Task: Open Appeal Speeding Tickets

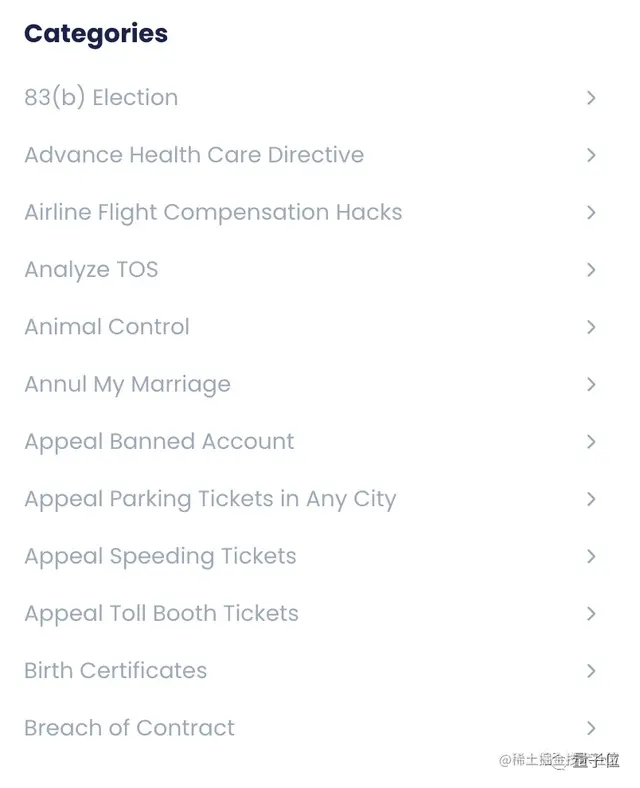Action: (160, 556)
